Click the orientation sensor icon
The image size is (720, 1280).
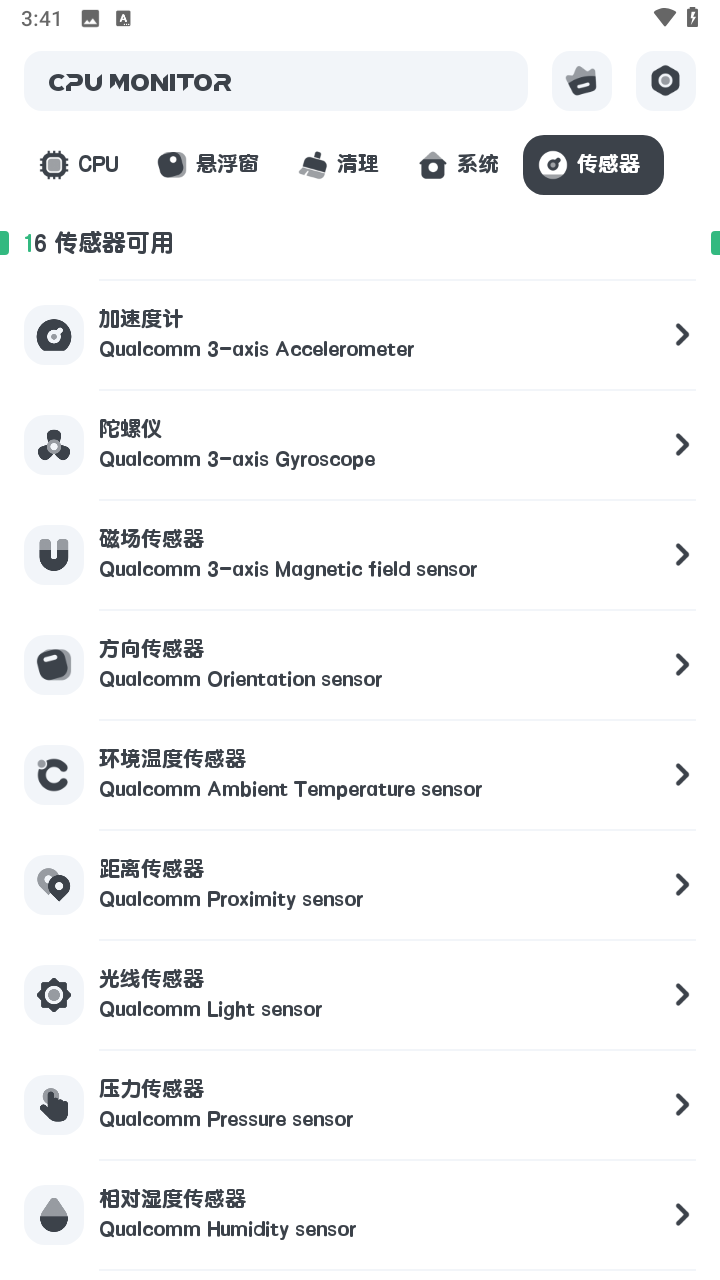(x=53, y=664)
